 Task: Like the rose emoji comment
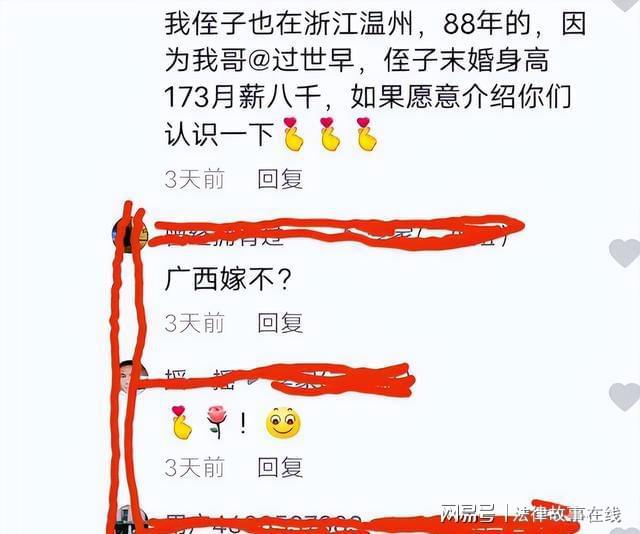[x=623, y=397]
